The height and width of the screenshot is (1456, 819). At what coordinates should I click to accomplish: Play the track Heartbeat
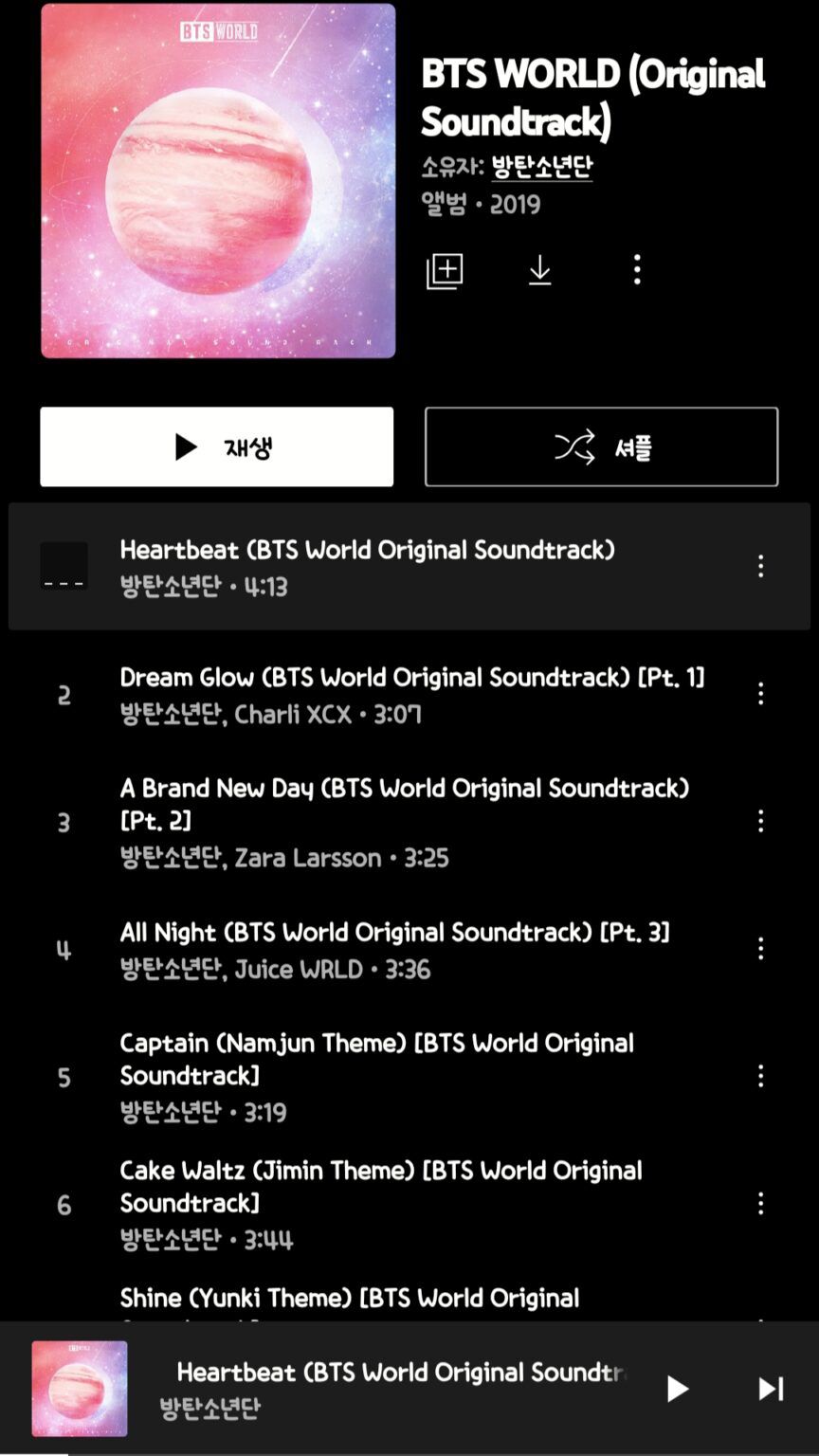coord(367,566)
